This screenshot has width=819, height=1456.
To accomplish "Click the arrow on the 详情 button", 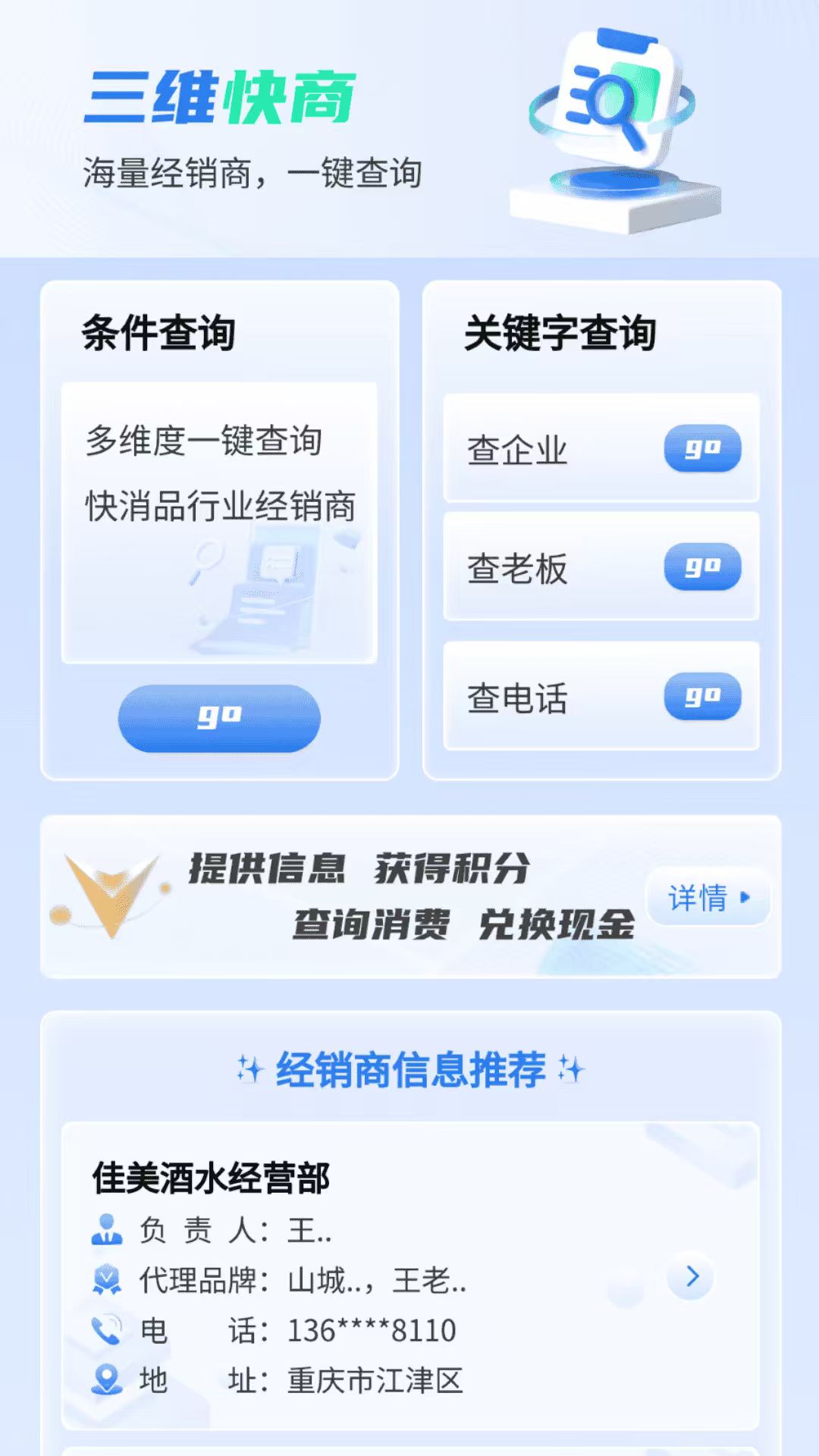I will click(746, 898).
